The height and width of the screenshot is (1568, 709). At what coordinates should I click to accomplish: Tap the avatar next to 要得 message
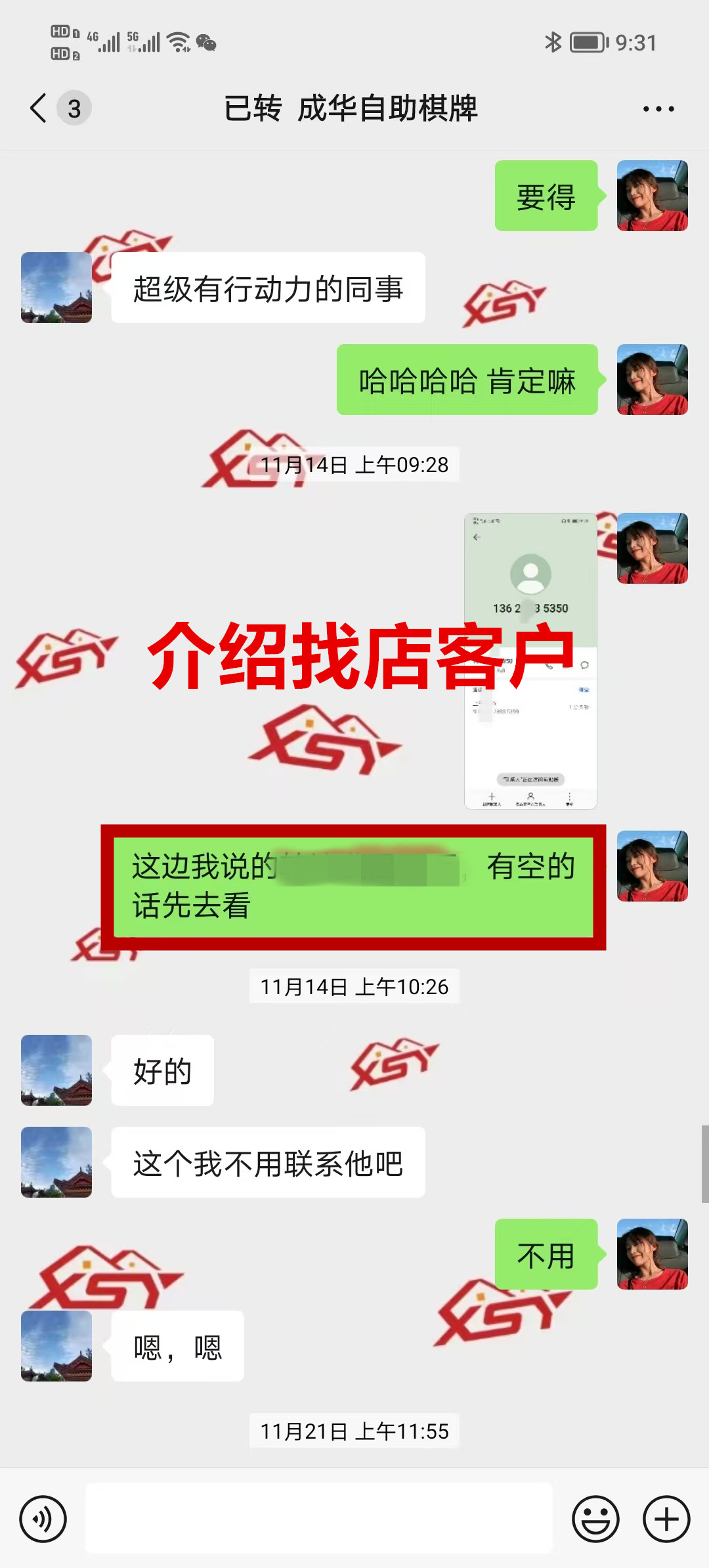(x=652, y=196)
